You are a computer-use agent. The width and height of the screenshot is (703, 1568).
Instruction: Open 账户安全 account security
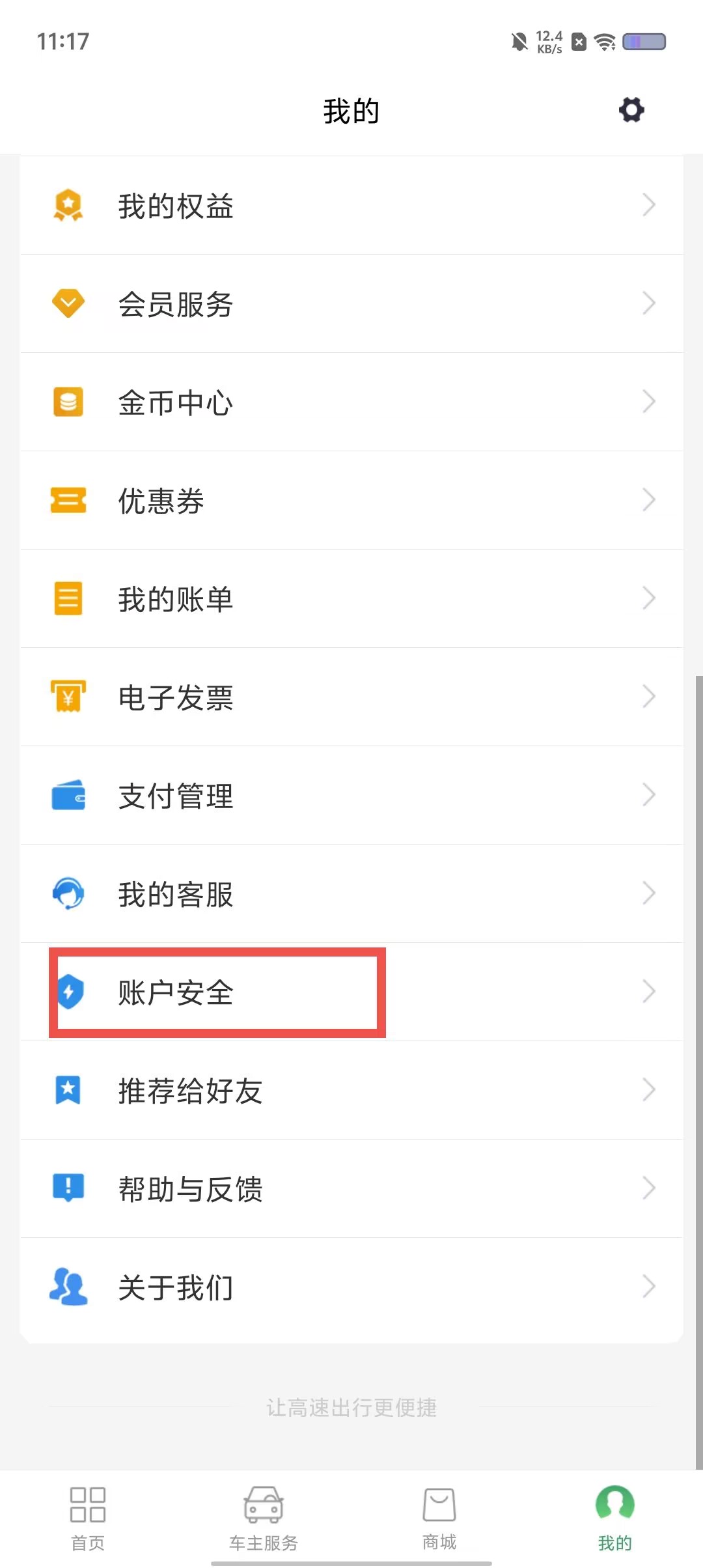tap(351, 992)
